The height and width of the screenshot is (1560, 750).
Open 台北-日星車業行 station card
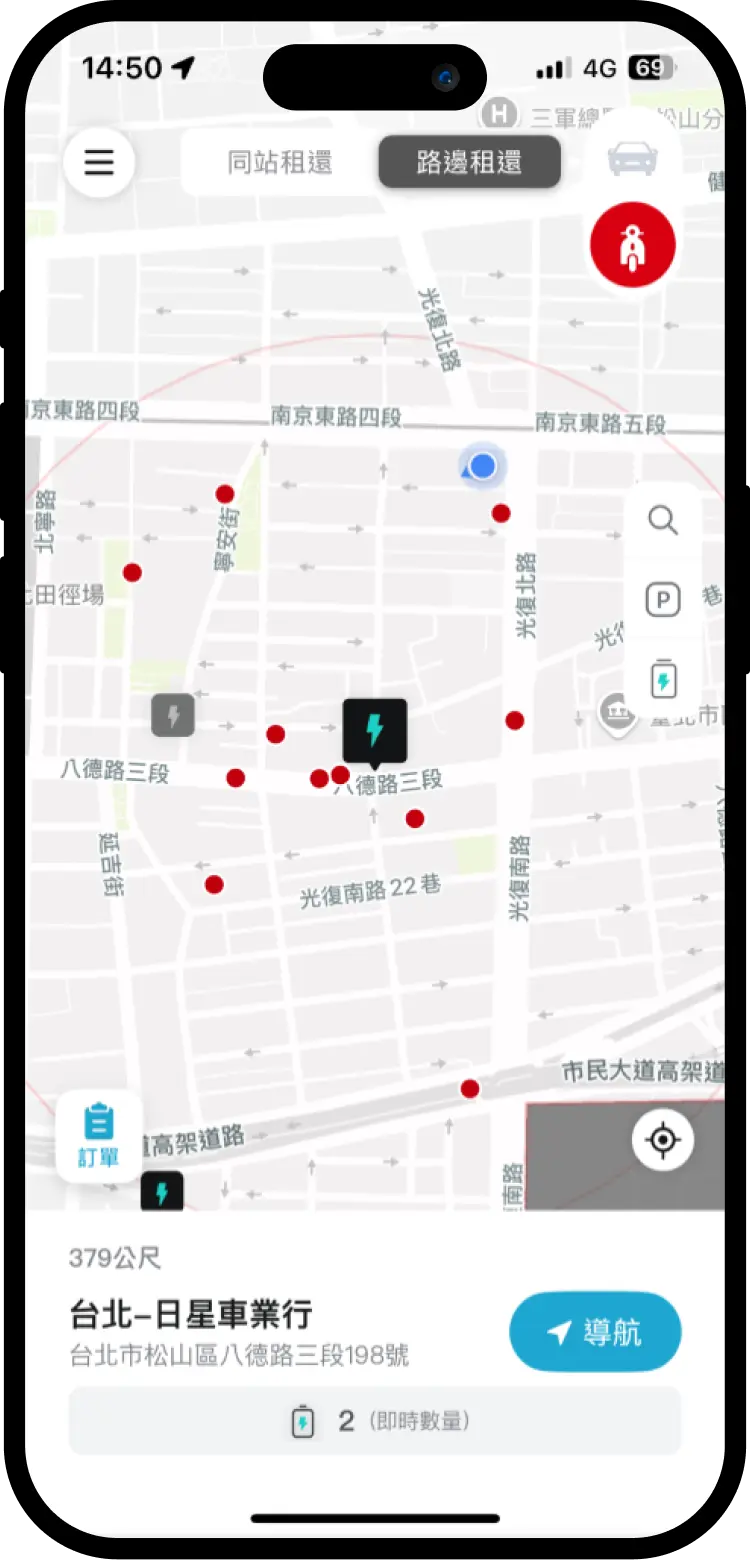[x=240, y=1314]
